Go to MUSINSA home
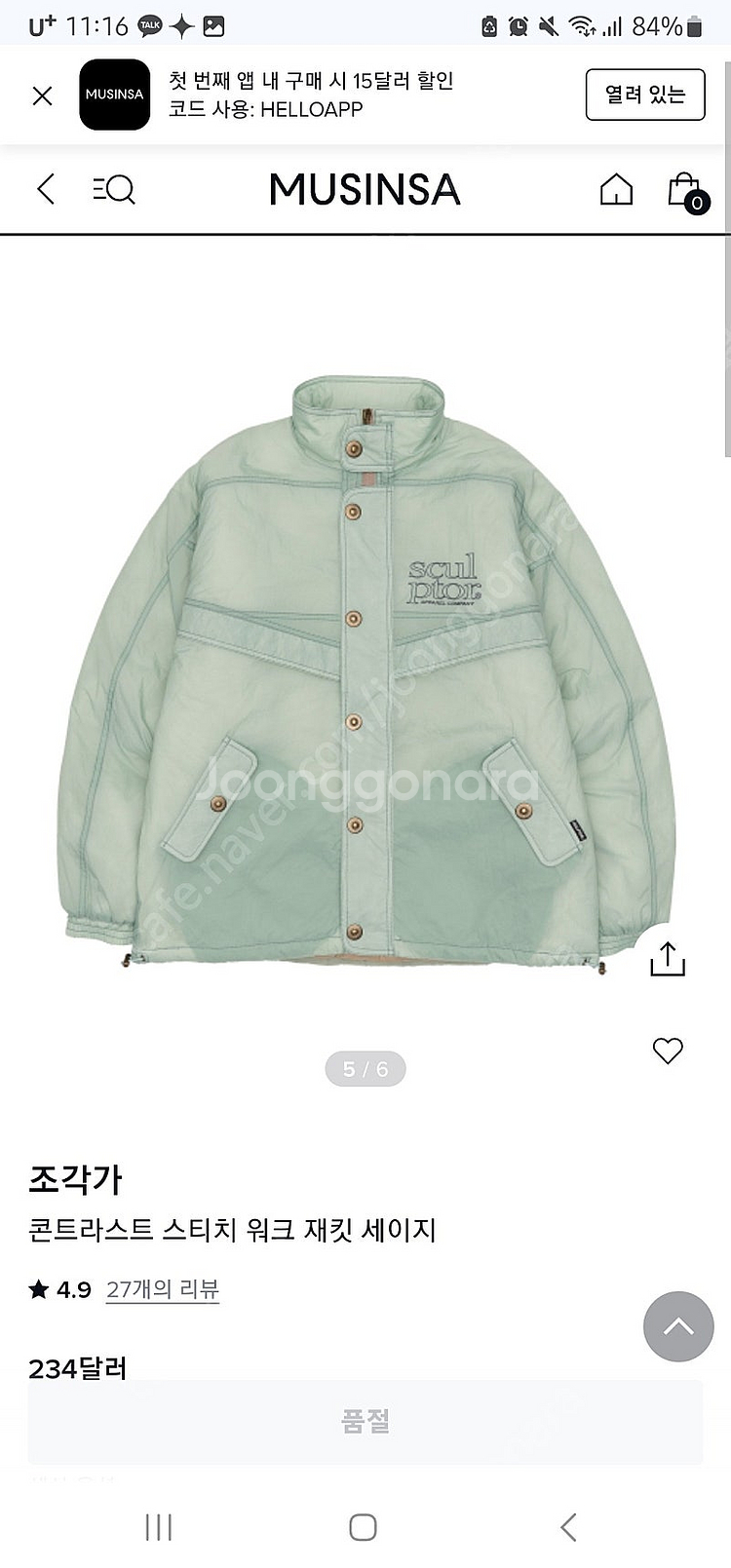Screen dimensions: 731x1568 click(616, 189)
